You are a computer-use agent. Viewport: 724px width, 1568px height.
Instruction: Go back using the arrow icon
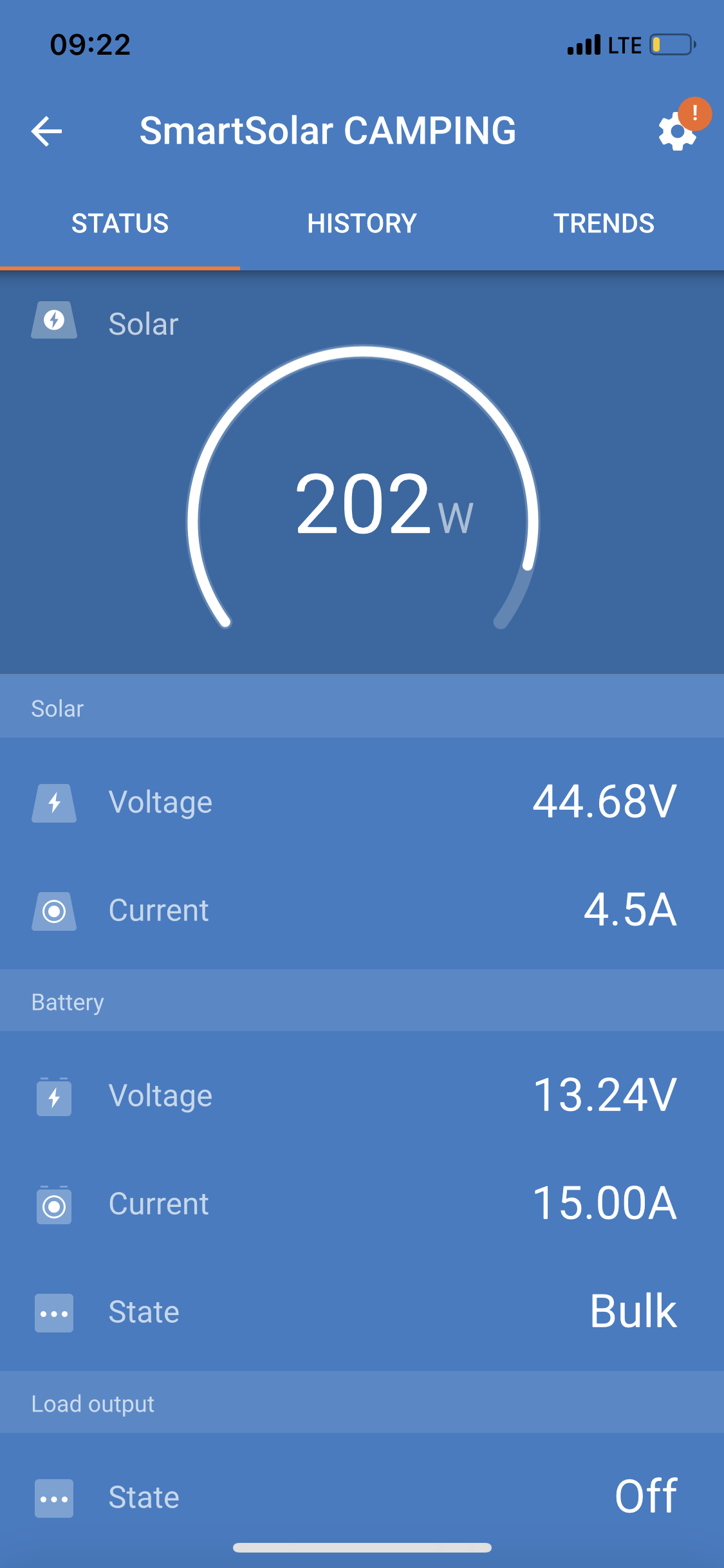(46, 131)
